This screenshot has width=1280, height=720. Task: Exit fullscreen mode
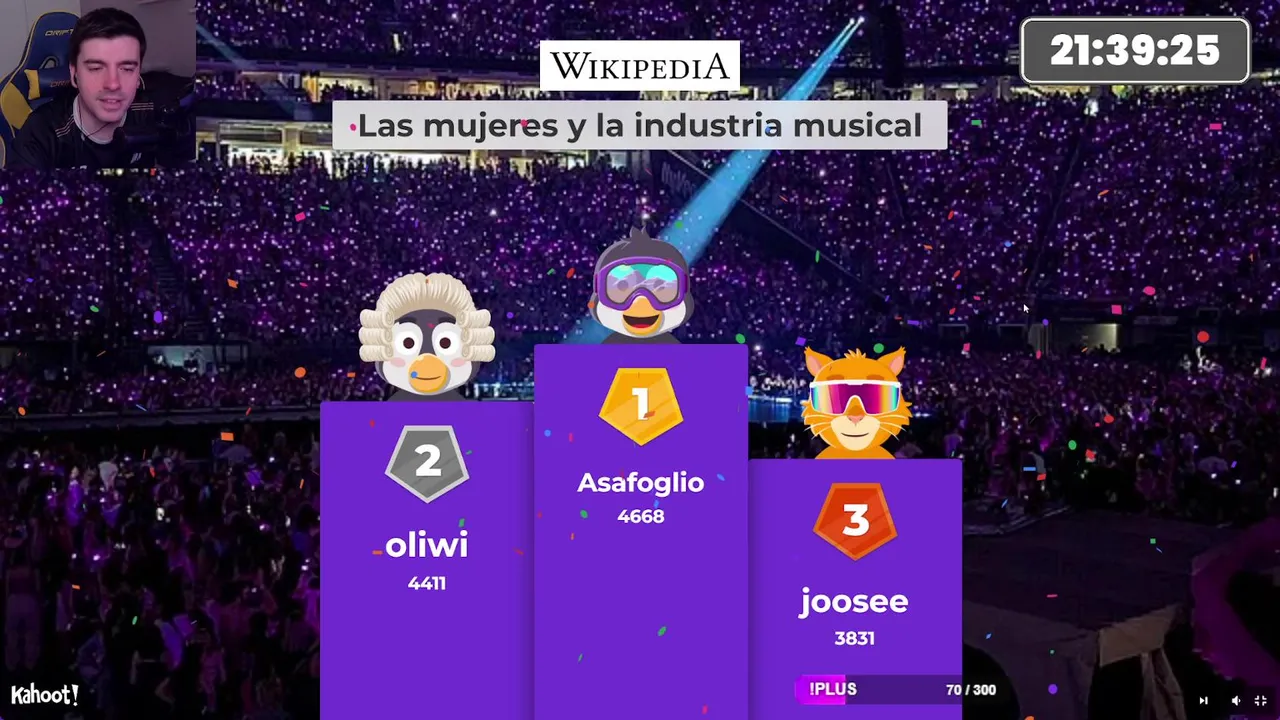pos(1261,701)
